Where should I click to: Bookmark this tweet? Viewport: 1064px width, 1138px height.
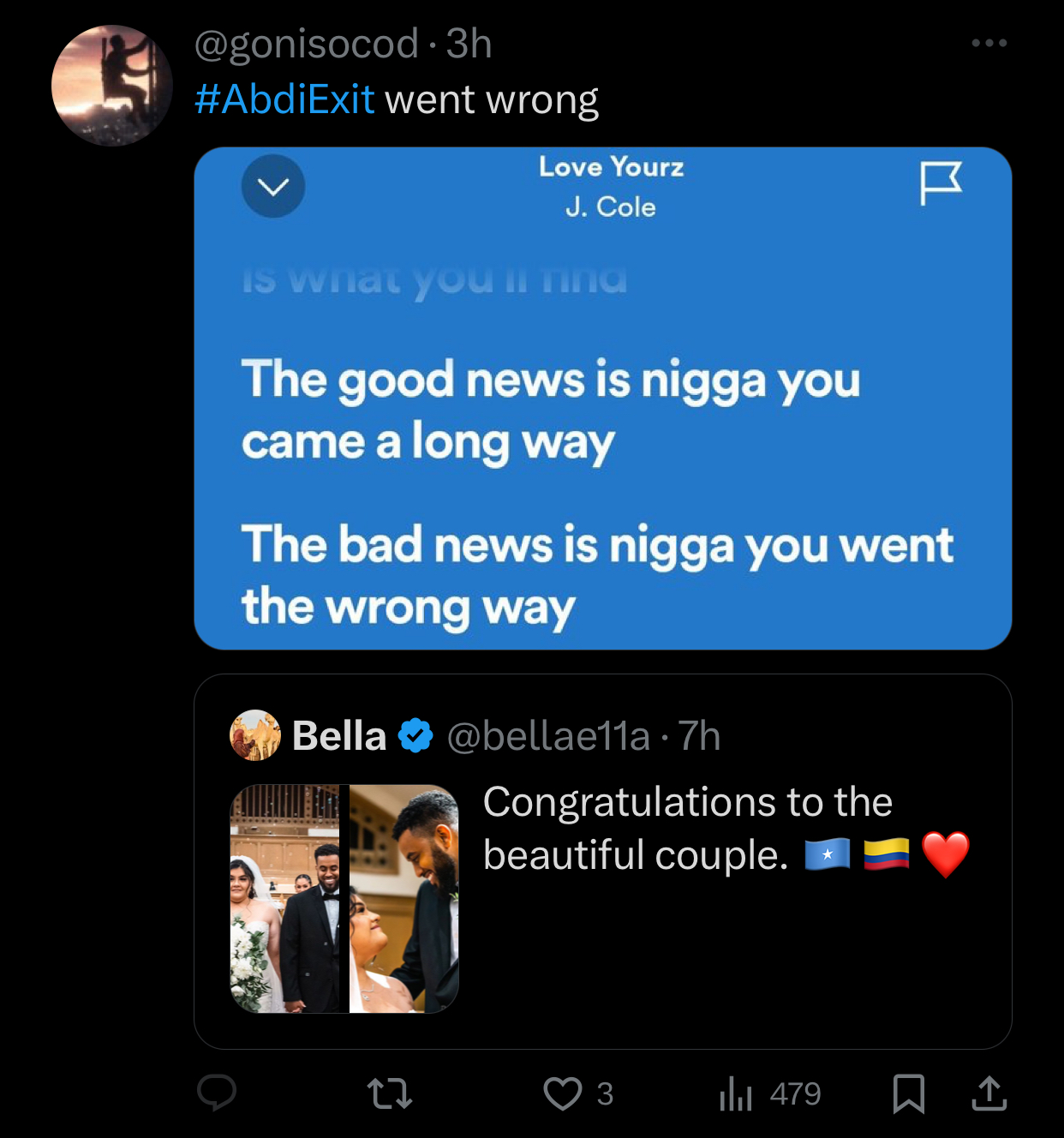[908, 1093]
